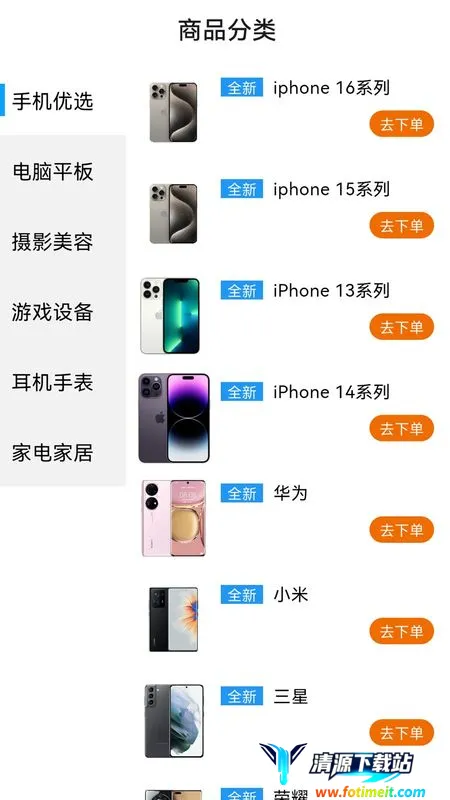Tap 去下单 for 华为
The image size is (450, 800).
[x=402, y=530]
